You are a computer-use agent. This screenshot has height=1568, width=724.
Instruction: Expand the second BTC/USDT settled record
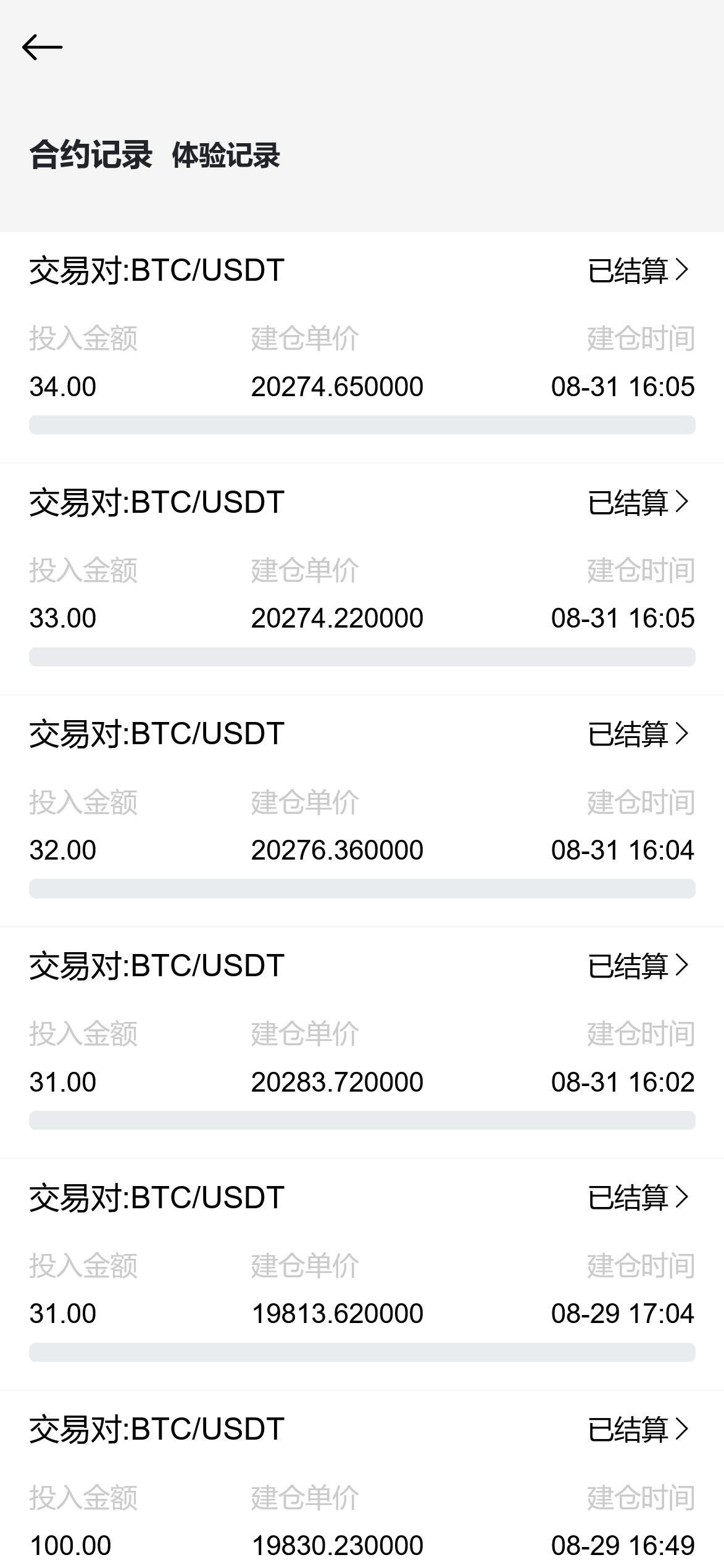637,503
